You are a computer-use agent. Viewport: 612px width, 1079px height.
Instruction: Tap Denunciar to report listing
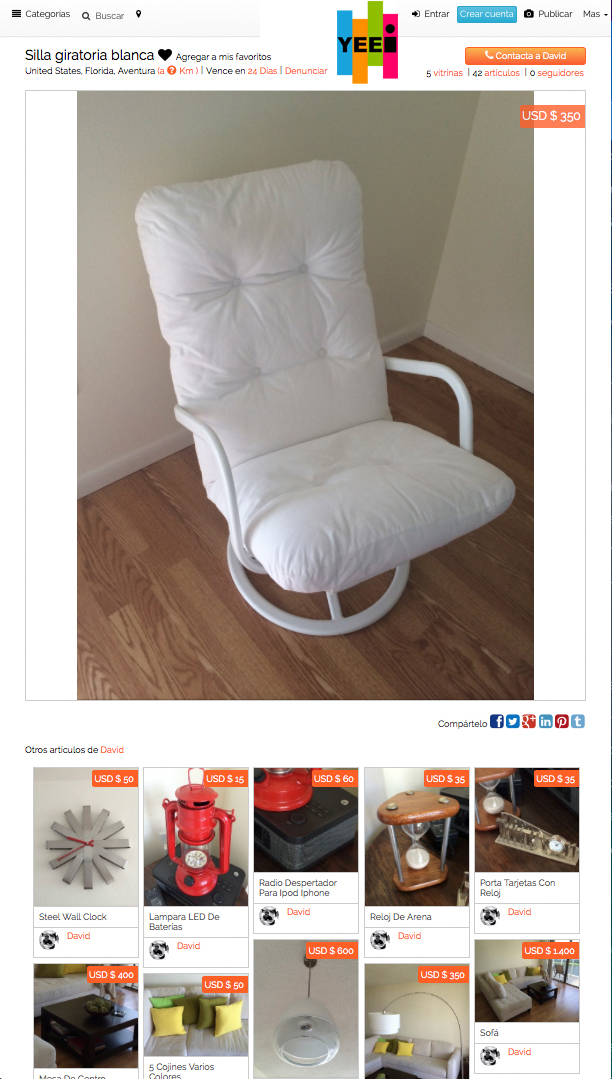306,71
